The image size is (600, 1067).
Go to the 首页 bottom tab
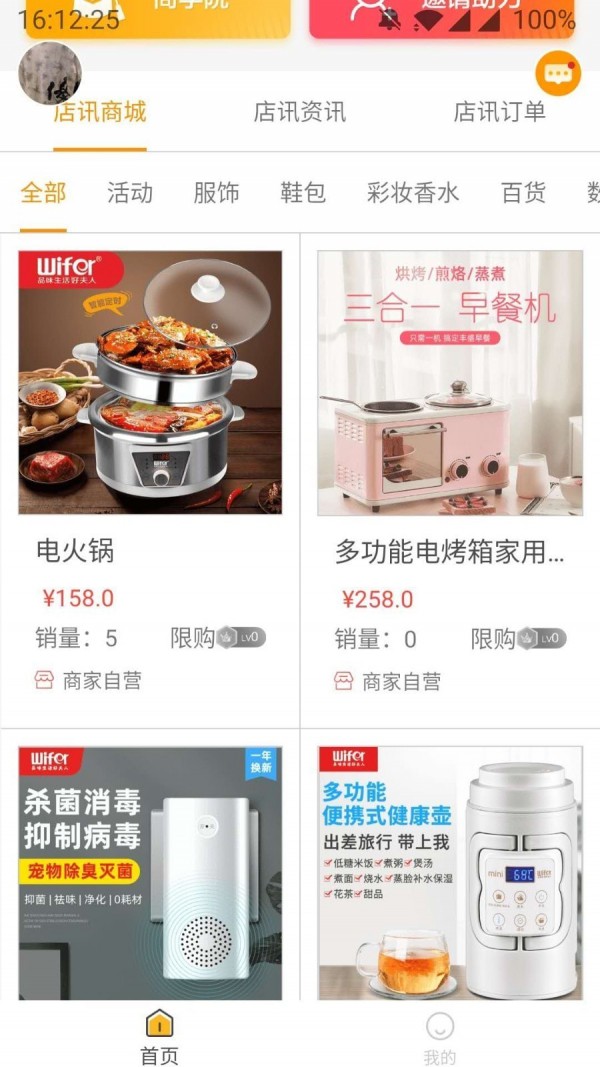(x=159, y=1036)
